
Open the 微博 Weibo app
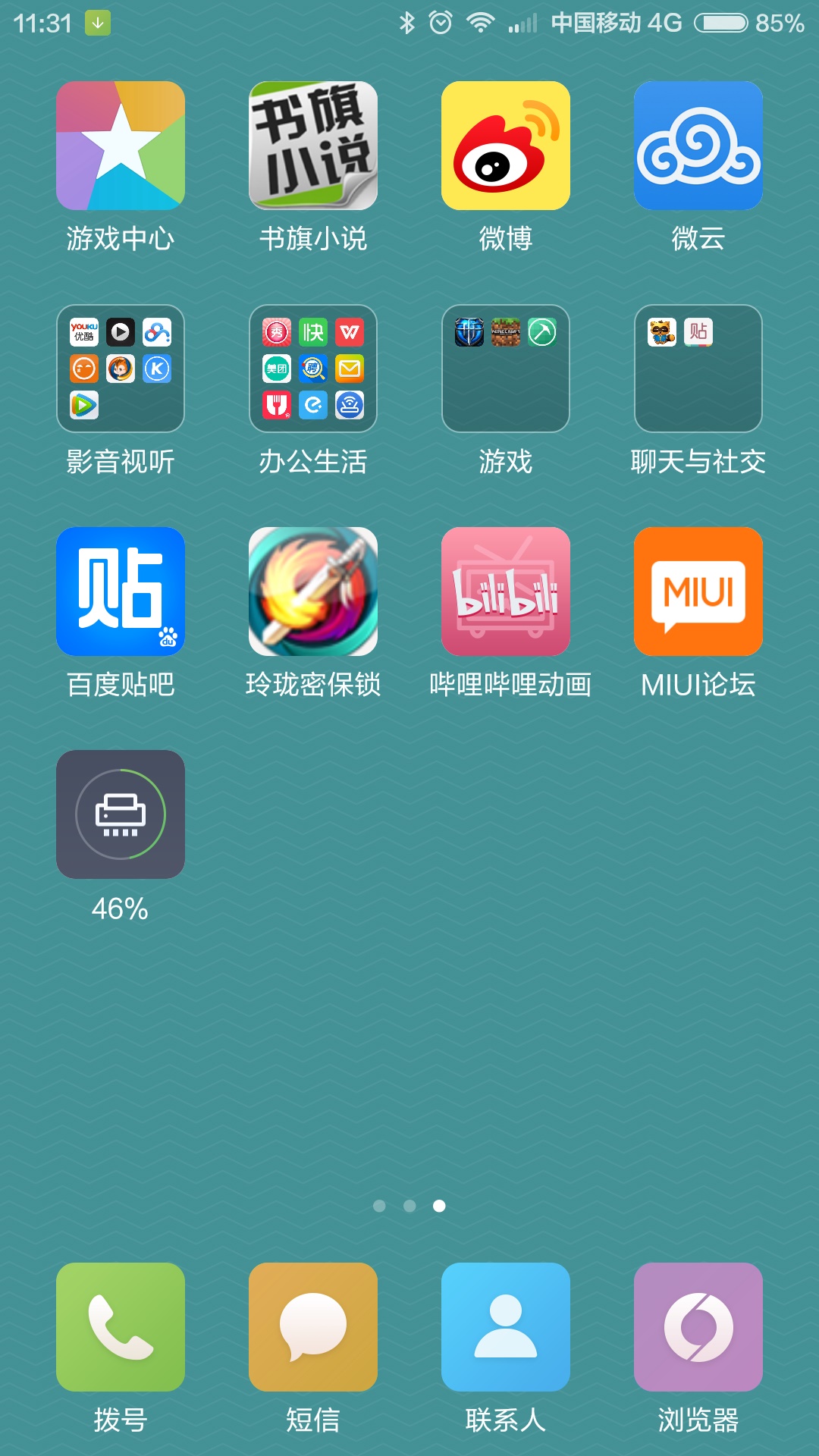click(505, 146)
